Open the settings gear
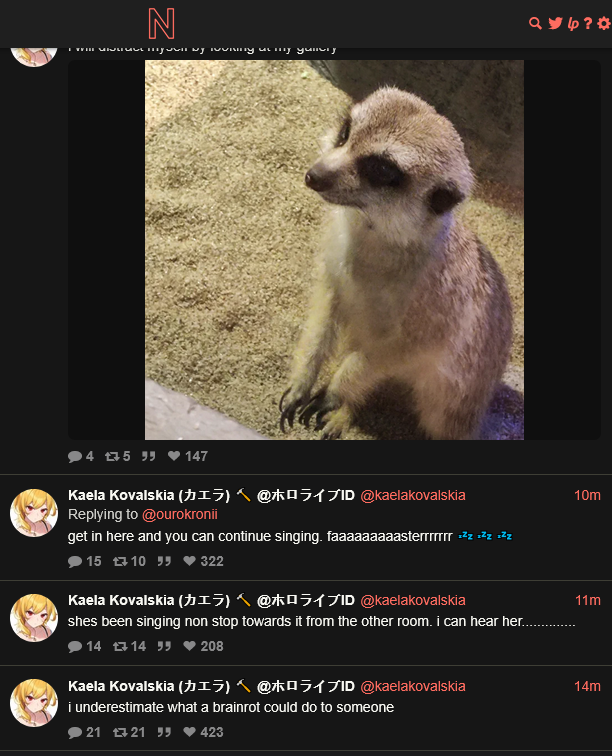612x756 pixels. click(x=604, y=23)
